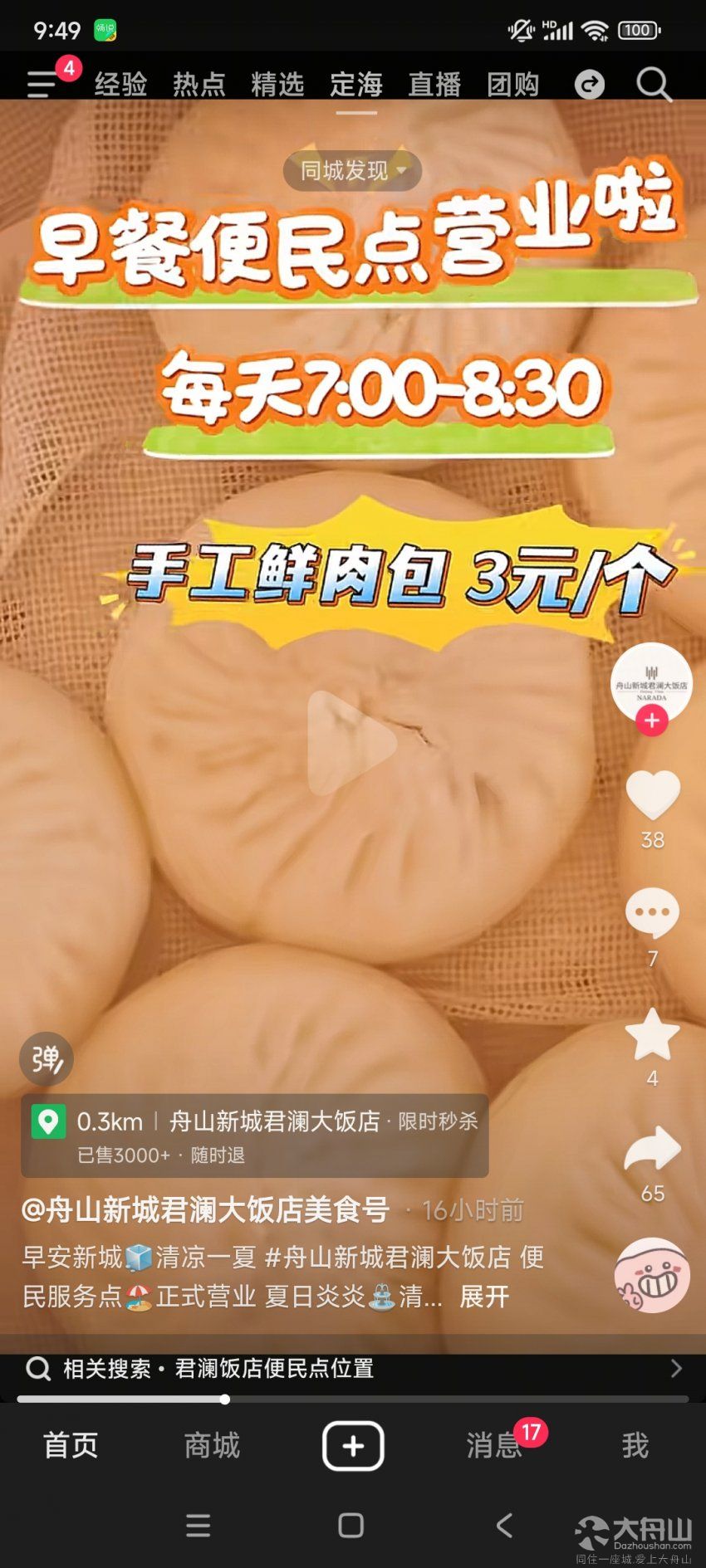Expand the 同城发现 dropdown
Viewport: 706px width, 1568px height.
[352, 170]
